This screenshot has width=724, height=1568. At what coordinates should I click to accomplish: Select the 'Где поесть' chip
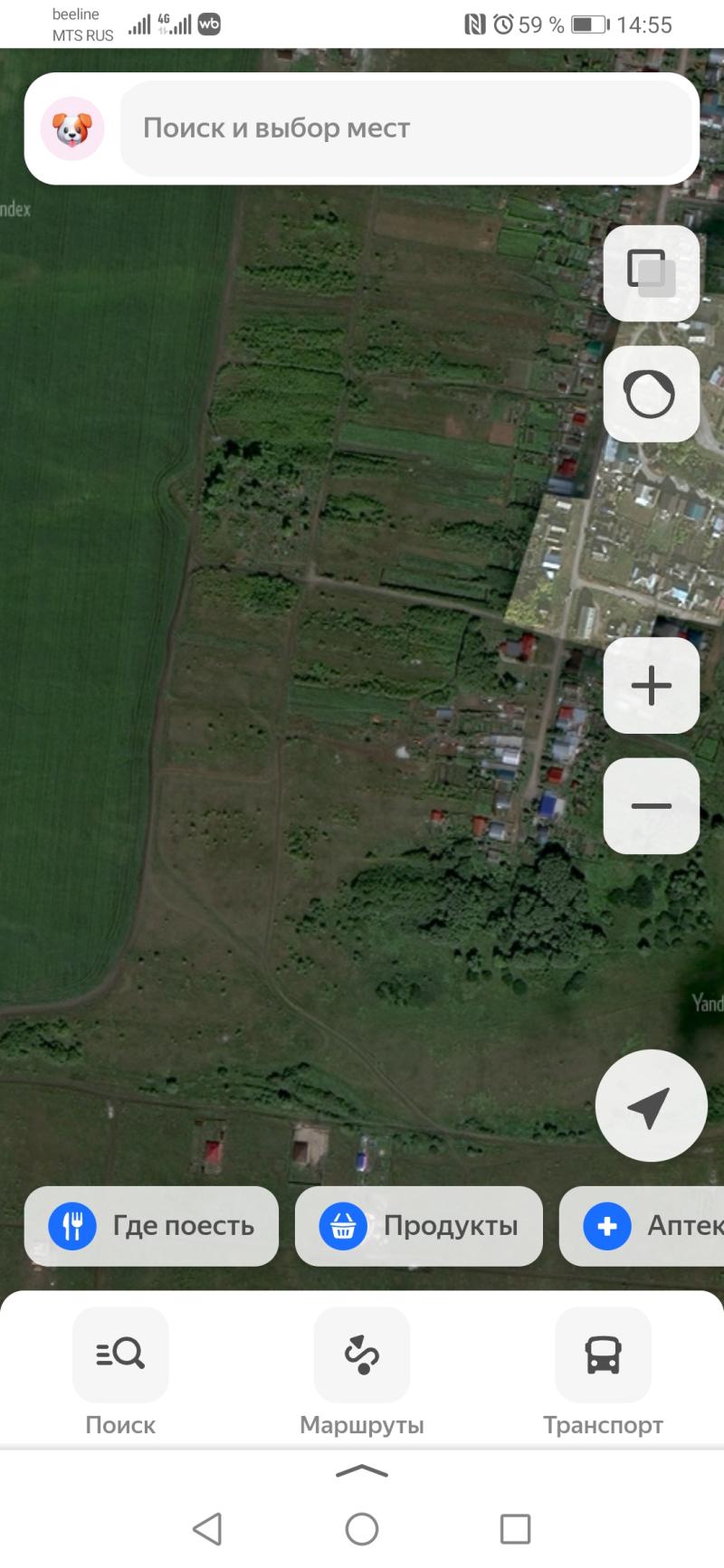(151, 1226)
